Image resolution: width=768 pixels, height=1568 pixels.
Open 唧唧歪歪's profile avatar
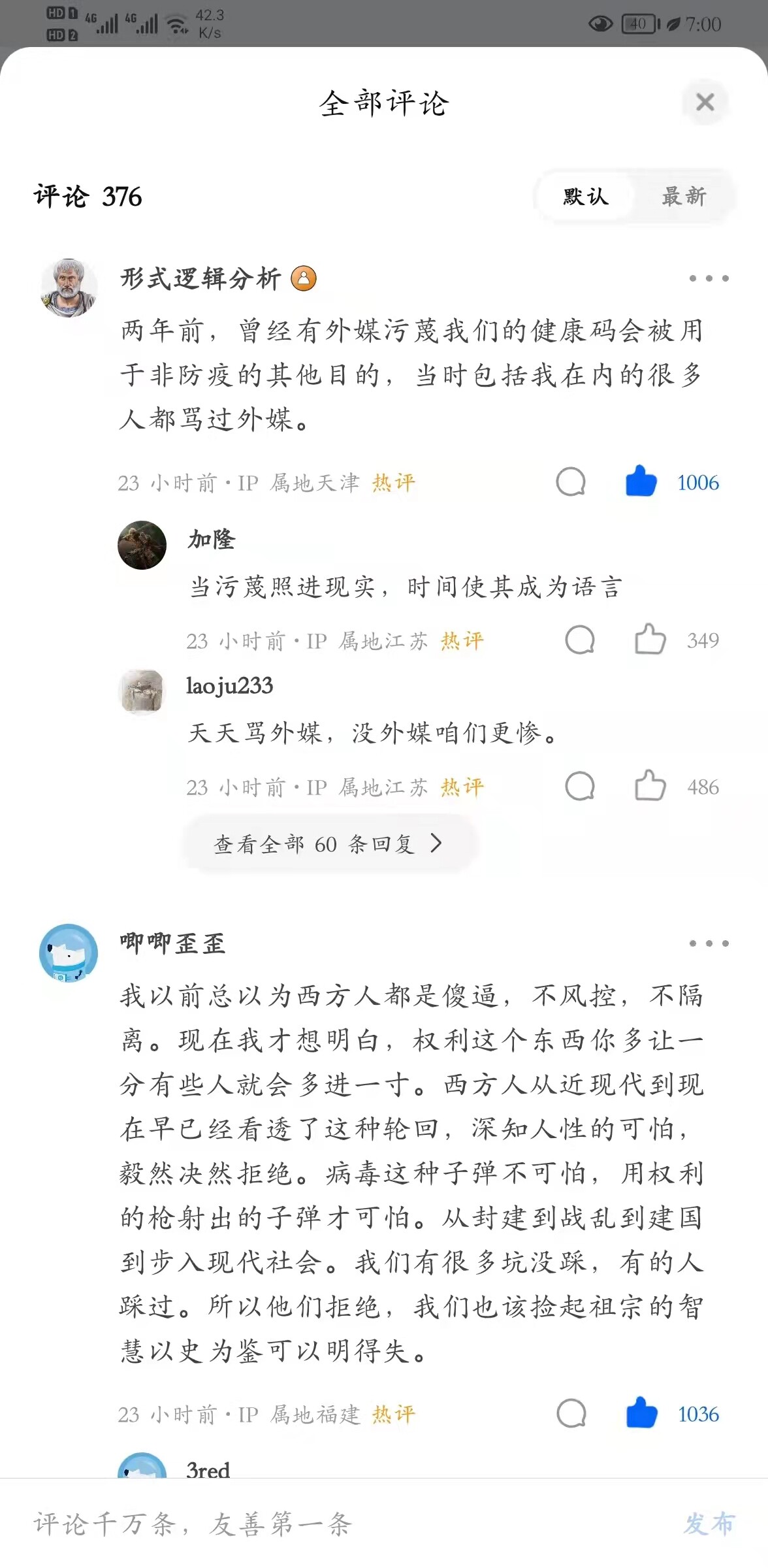click(x=69, y=953)
